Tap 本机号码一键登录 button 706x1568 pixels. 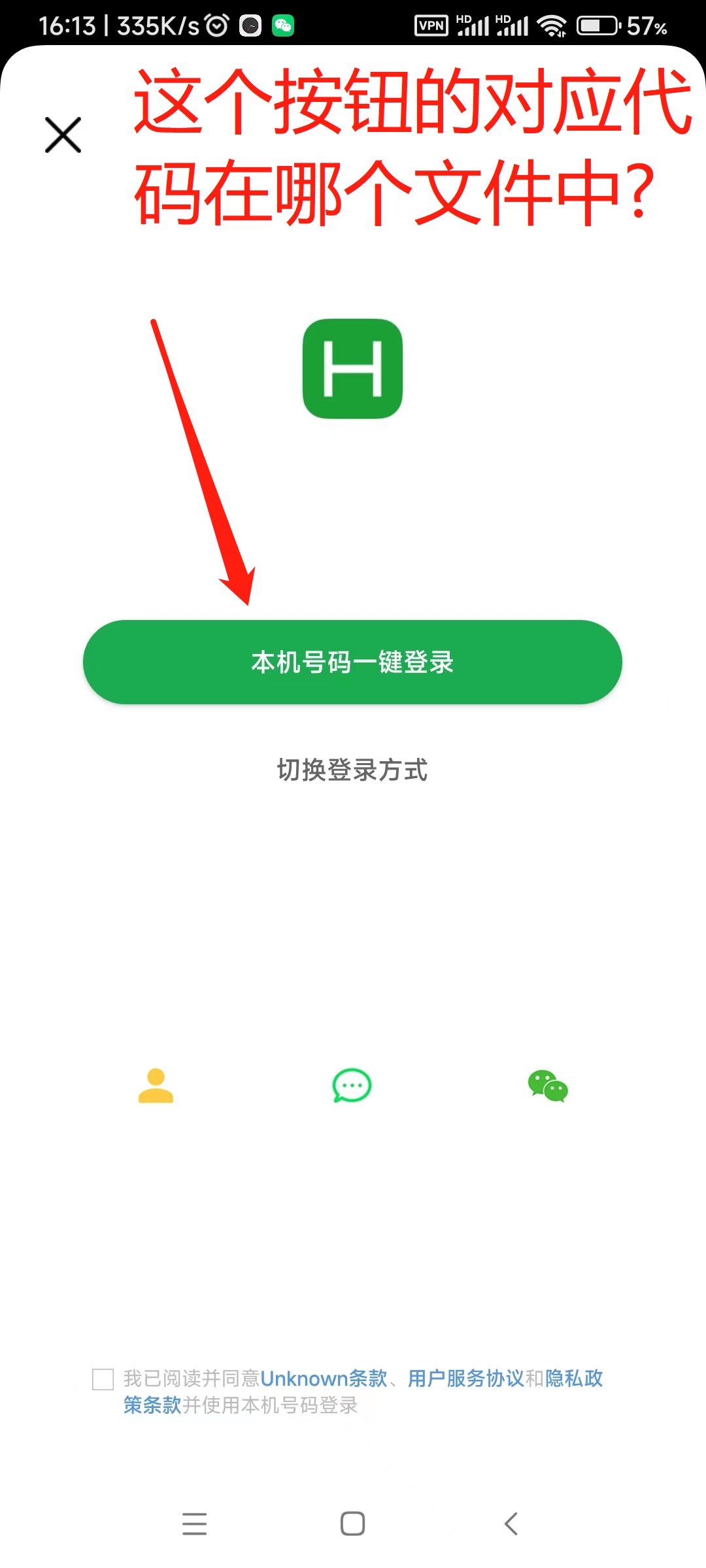click(352, 662)
